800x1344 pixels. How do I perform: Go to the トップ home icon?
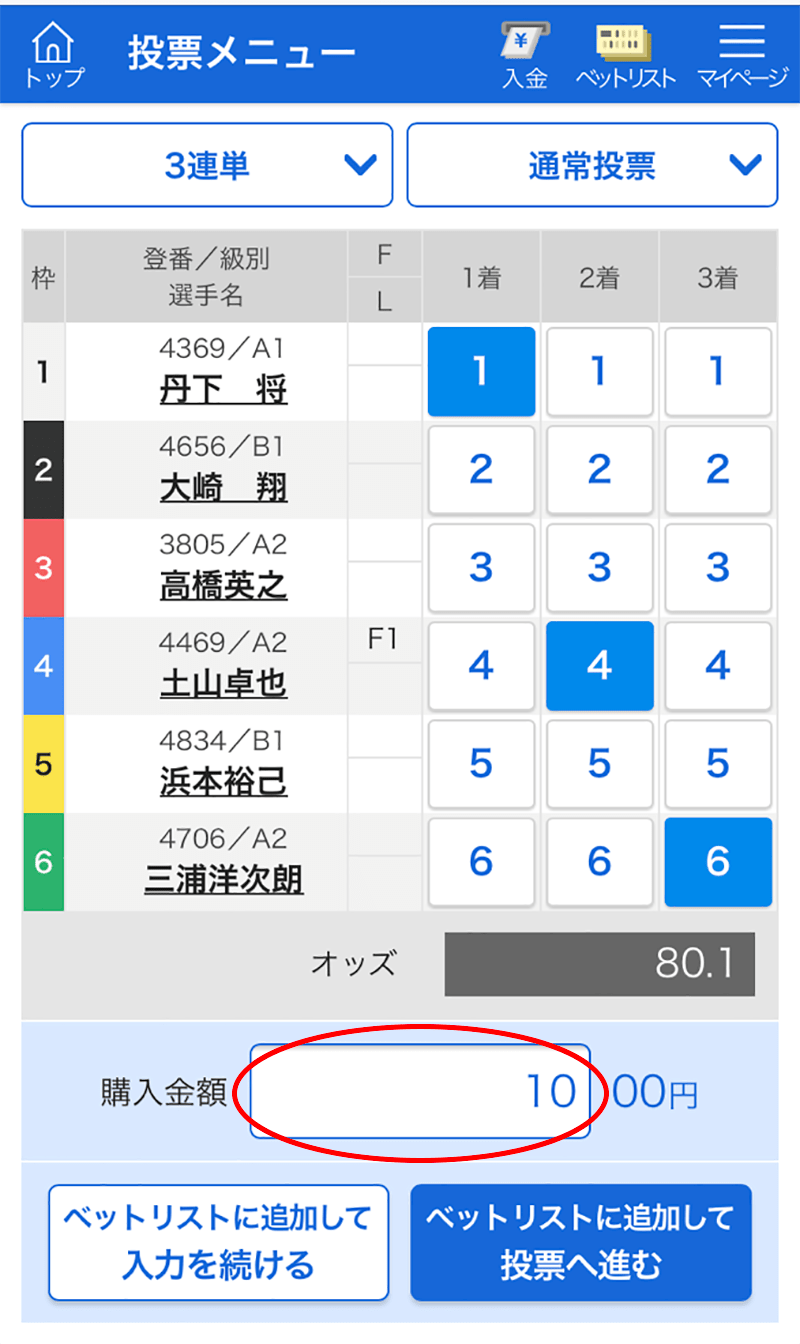coord(54,54)
